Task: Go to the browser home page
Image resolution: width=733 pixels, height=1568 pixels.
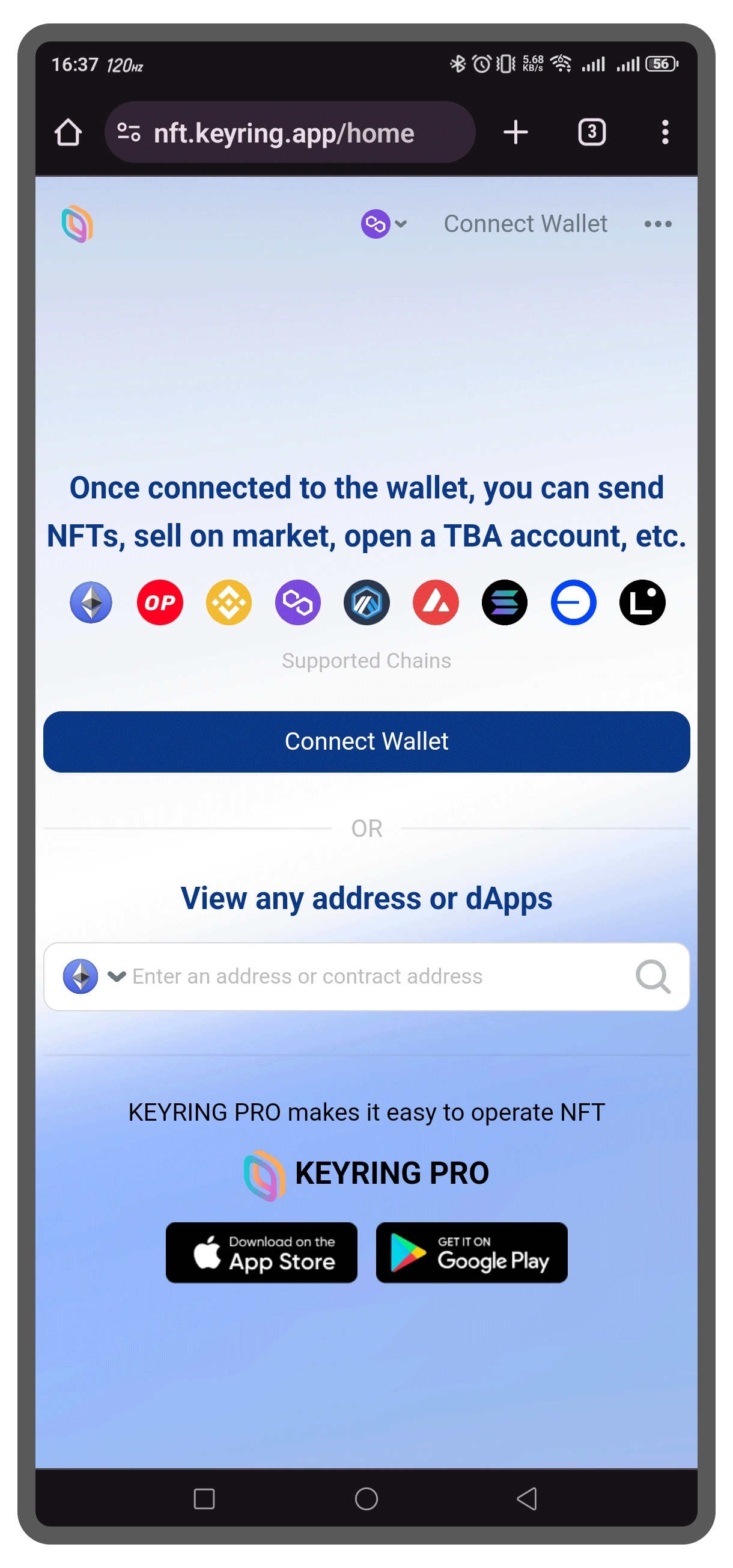Action: click(x=67, y=132)
